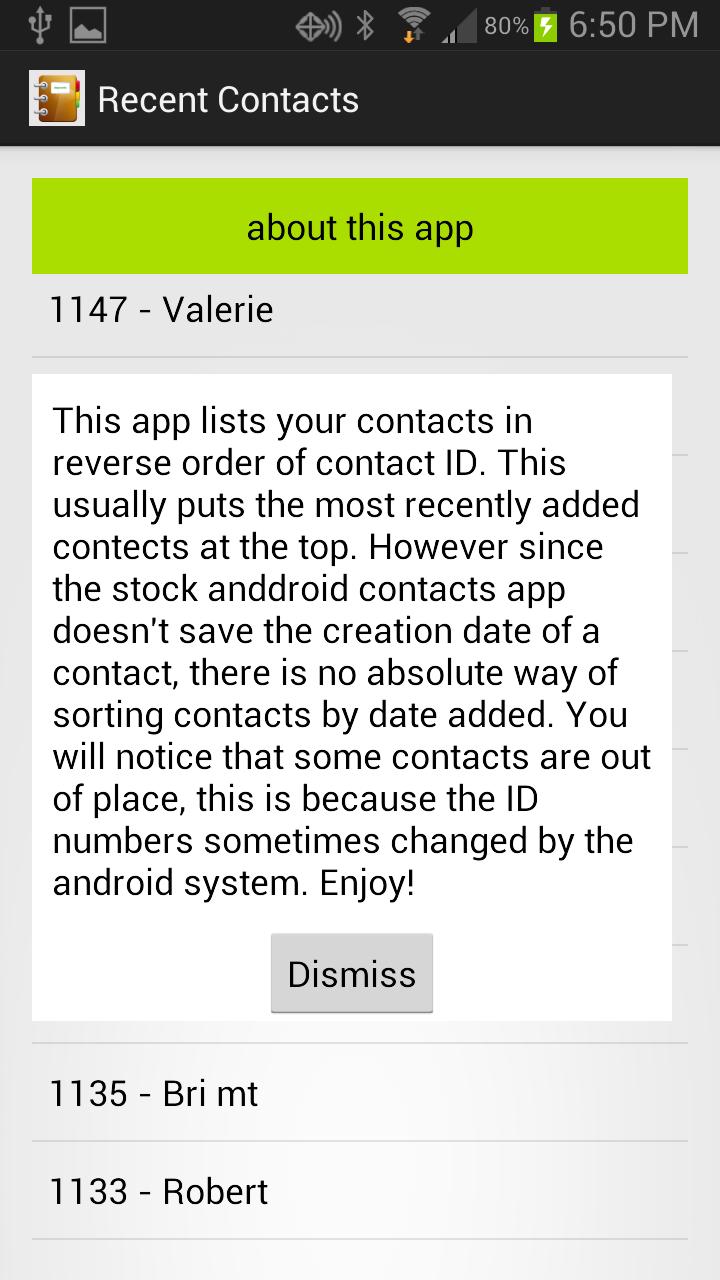Tap the Recent Contacts title bar
The image size is (720, 1280).
tap(228, 98)
